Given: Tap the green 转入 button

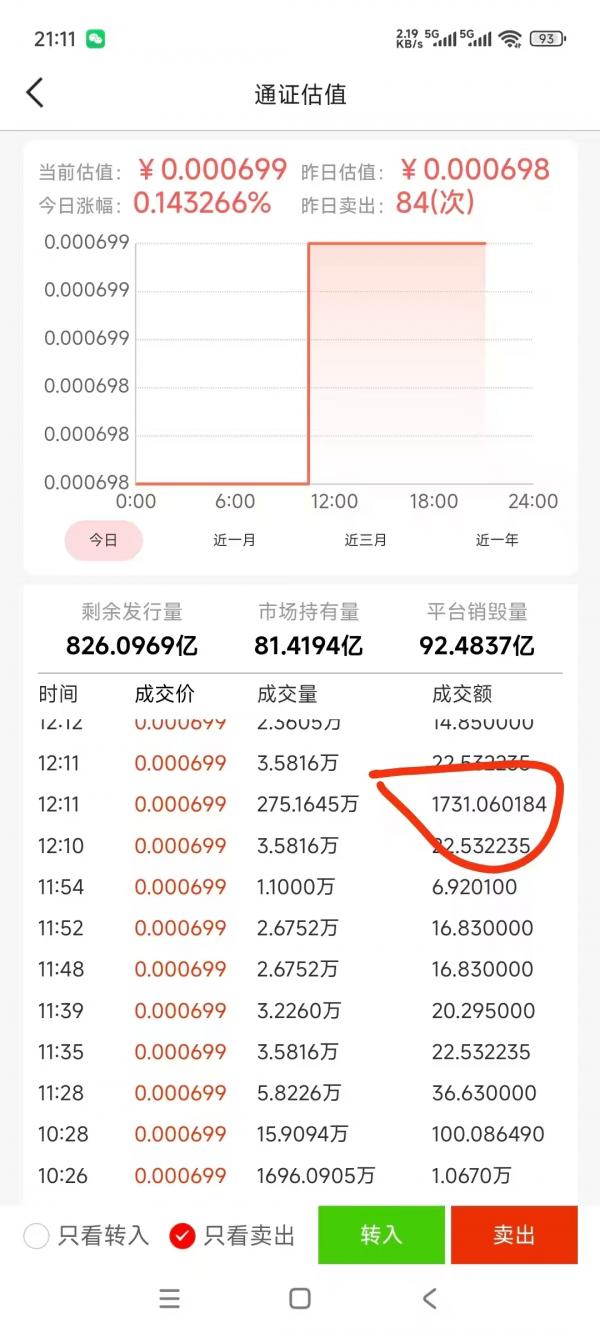Looking at the screenshot, I should point(381,1235).
